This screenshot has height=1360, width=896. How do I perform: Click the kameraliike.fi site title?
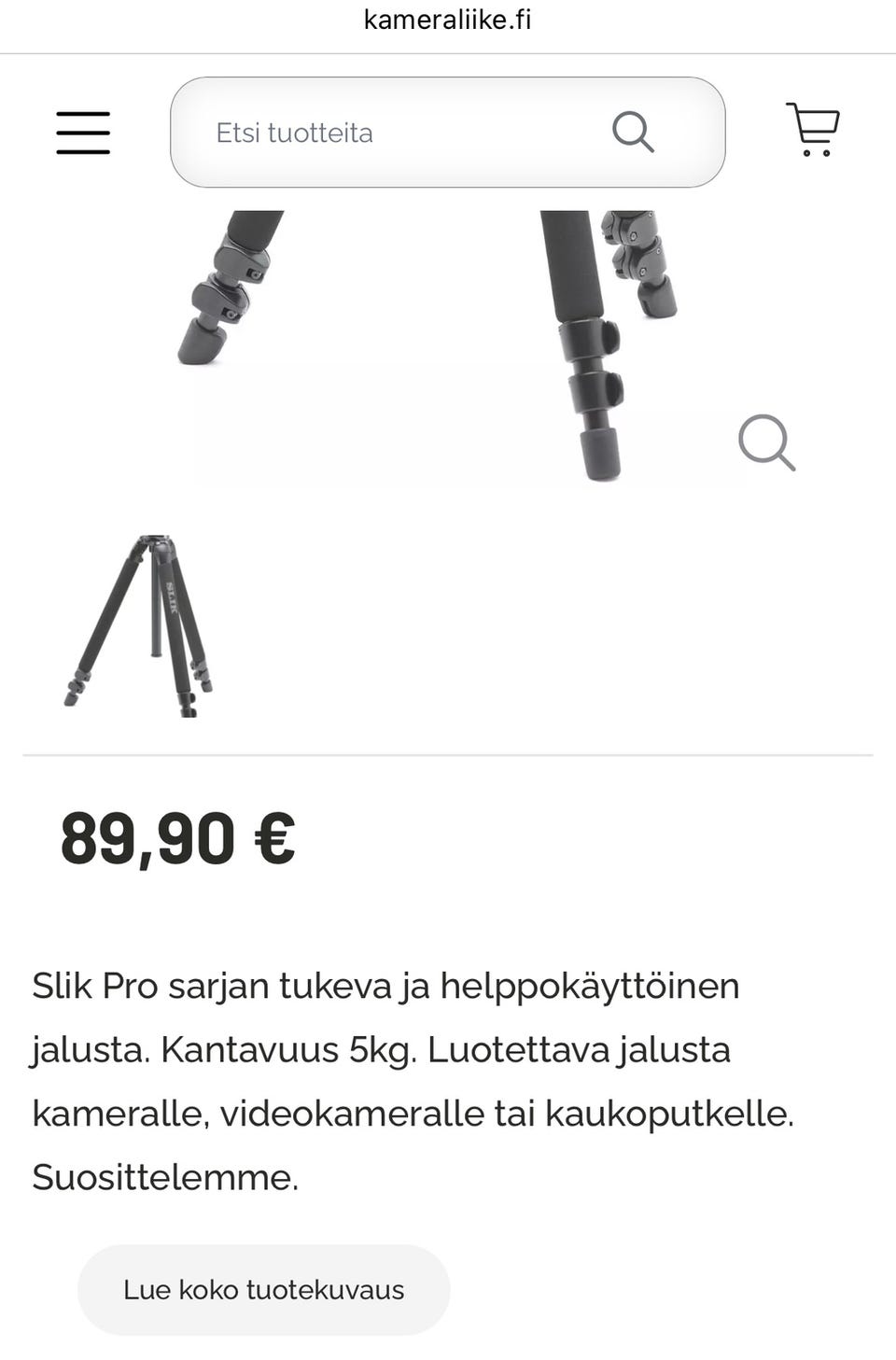point(447,20)
